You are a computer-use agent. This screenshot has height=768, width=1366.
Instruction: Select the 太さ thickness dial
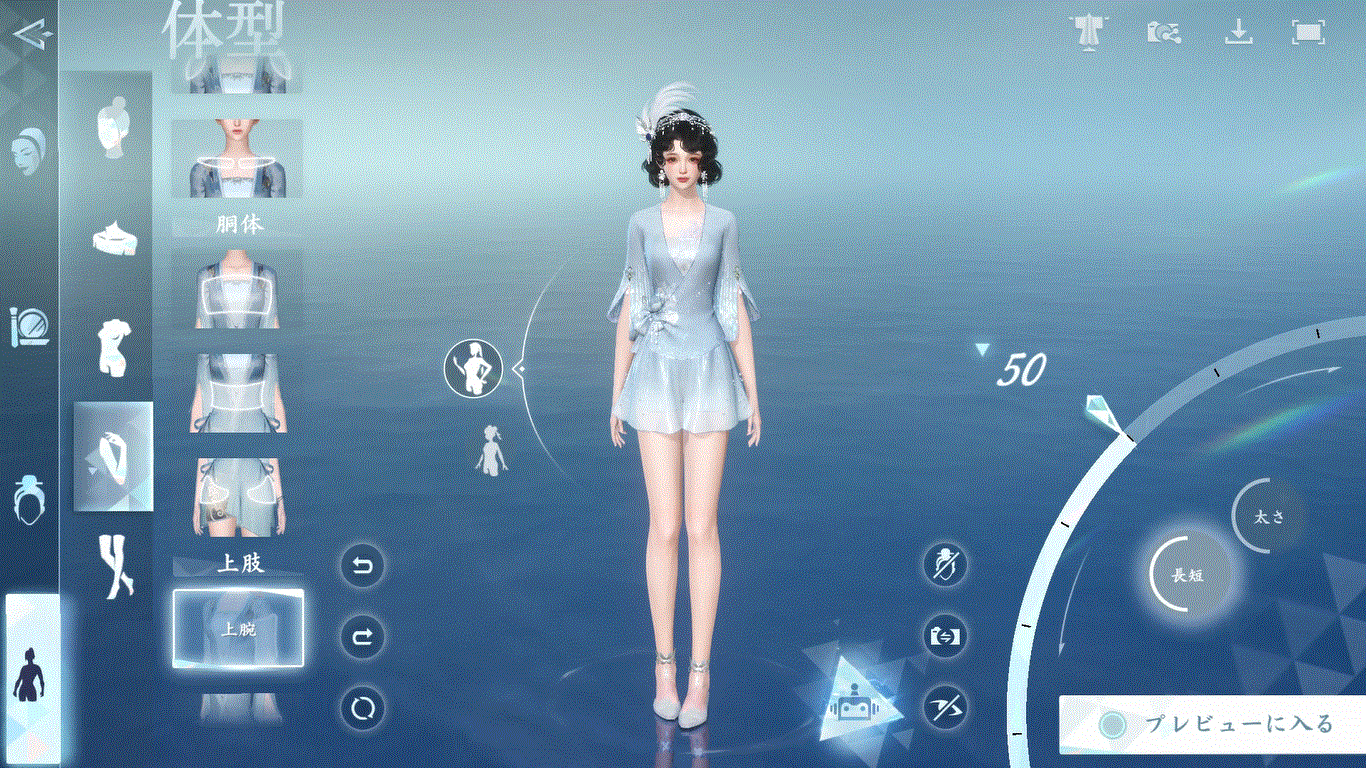click(1269, 516)
